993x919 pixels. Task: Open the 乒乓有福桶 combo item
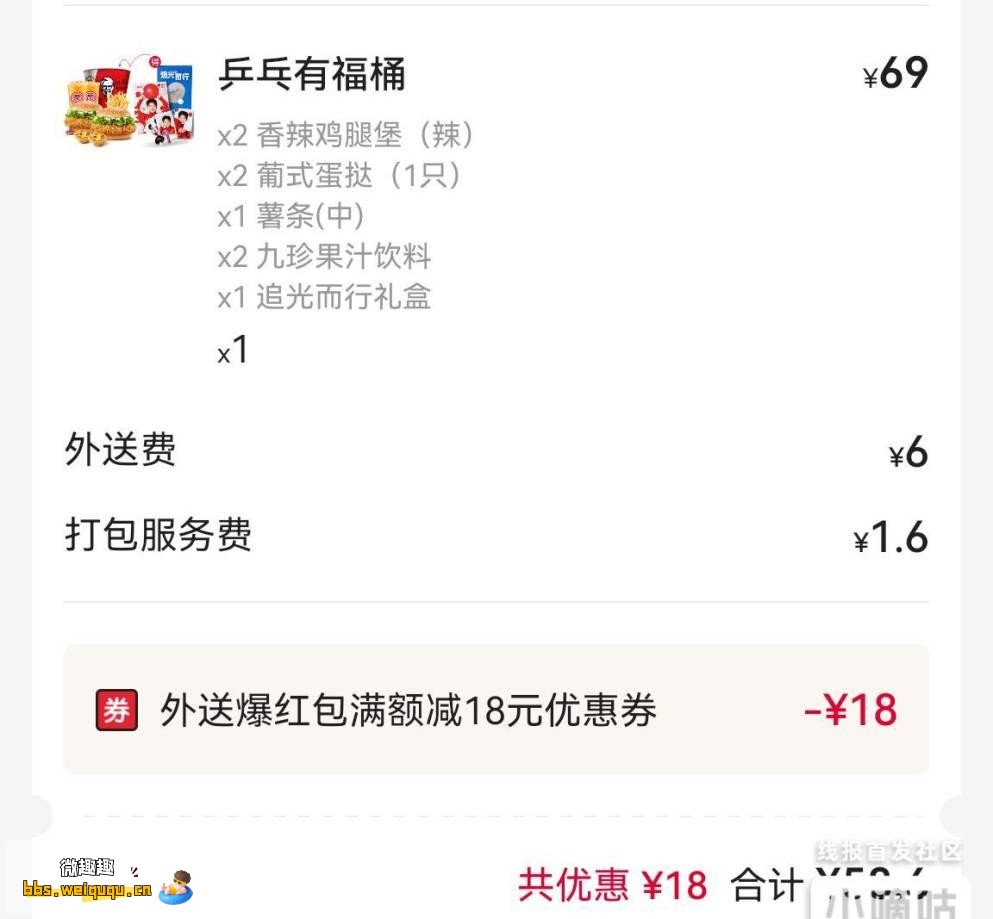click(312, 75)
